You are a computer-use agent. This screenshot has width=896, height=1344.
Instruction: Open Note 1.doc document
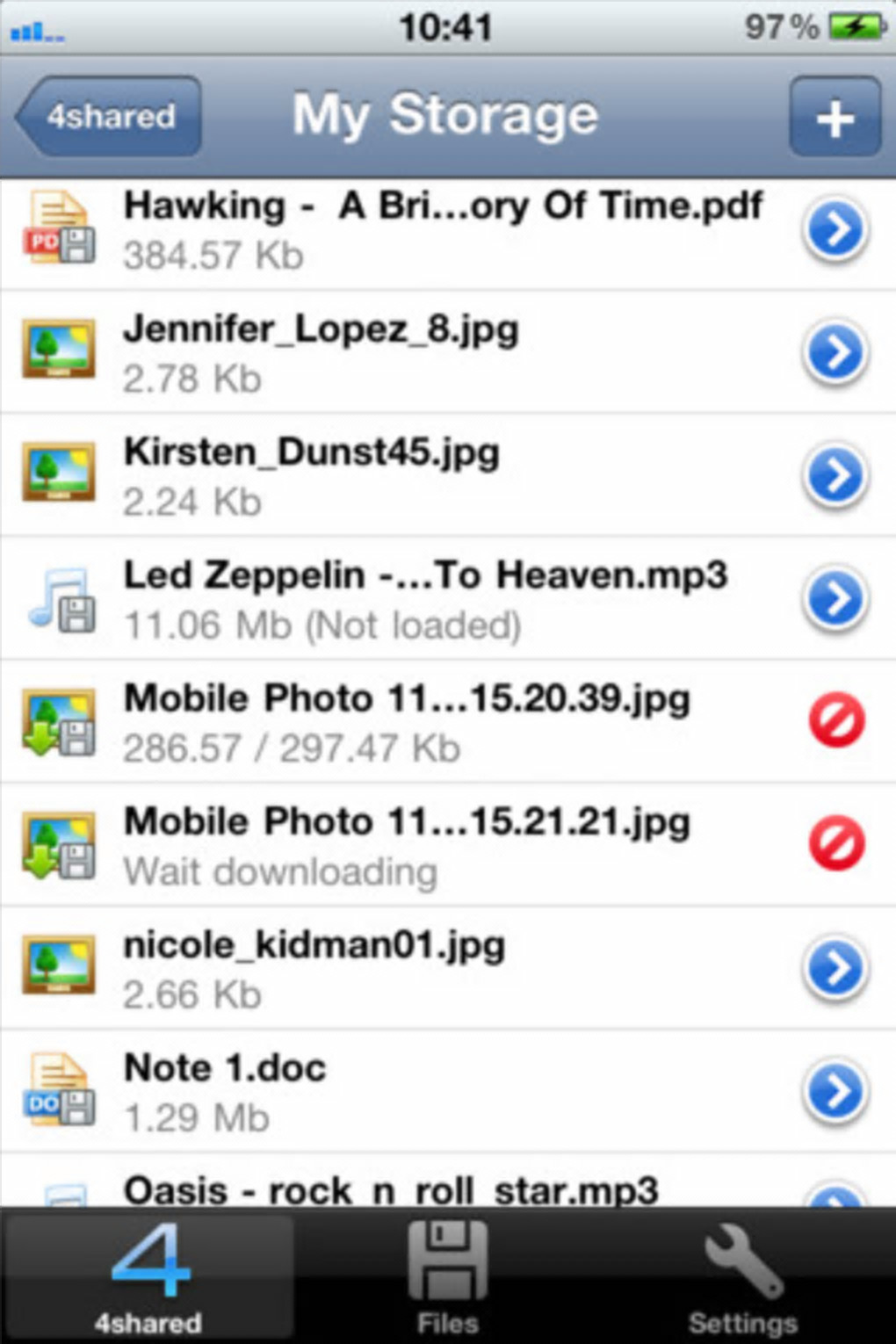[x=225, y=1090]
